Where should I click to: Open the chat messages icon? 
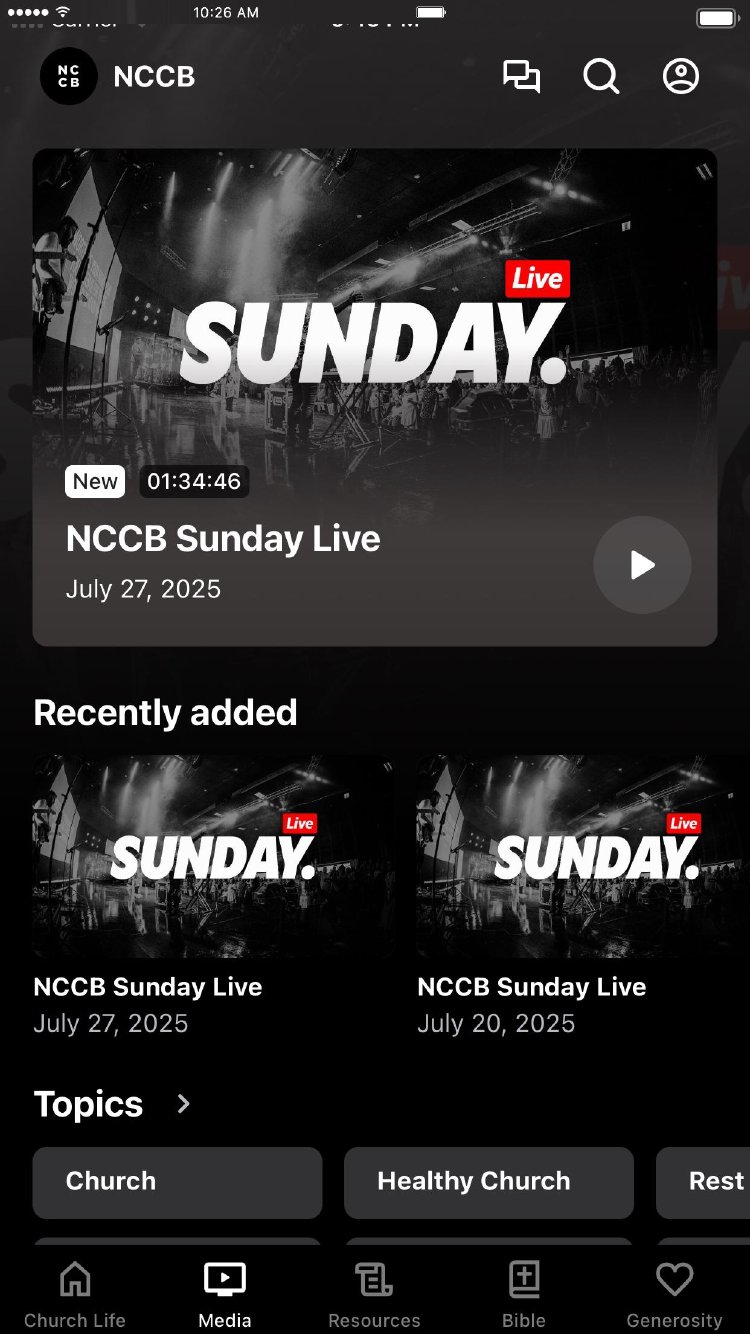pyautogui.click(x=521, y=77)
